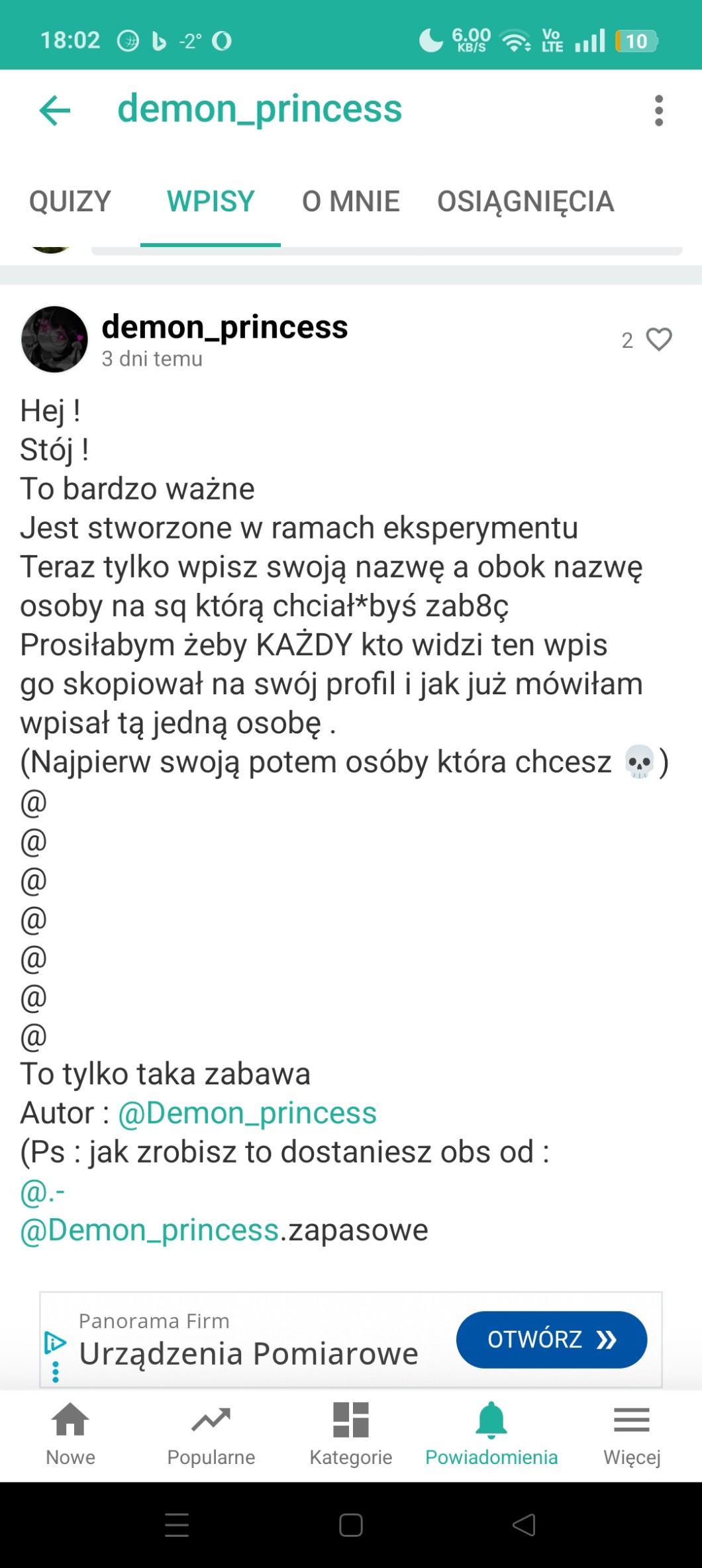Switch to the QUIZY tab

tap(70, 201)
